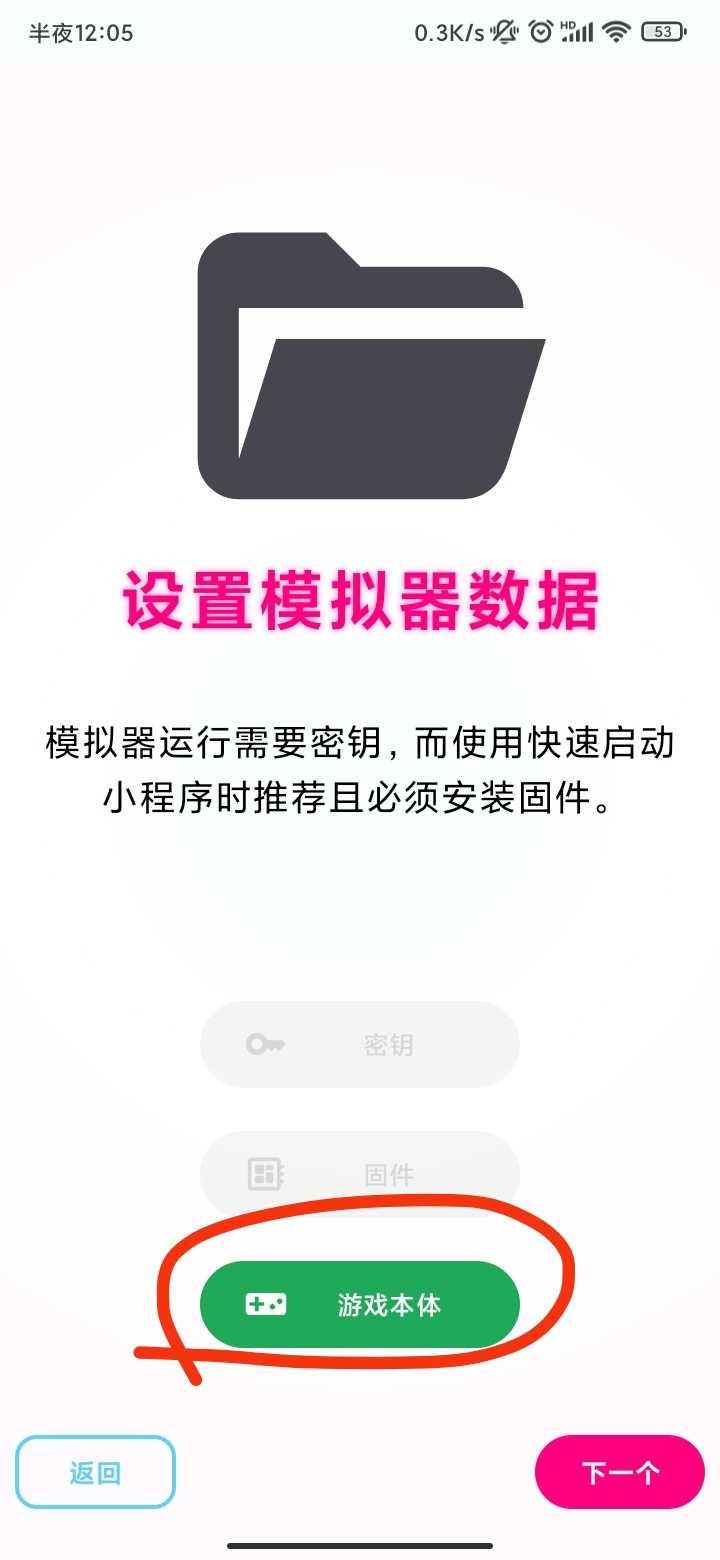Select the 密钥 key button
Viewport: 720px width, 1560px height.
click(x=360, y=1045)
